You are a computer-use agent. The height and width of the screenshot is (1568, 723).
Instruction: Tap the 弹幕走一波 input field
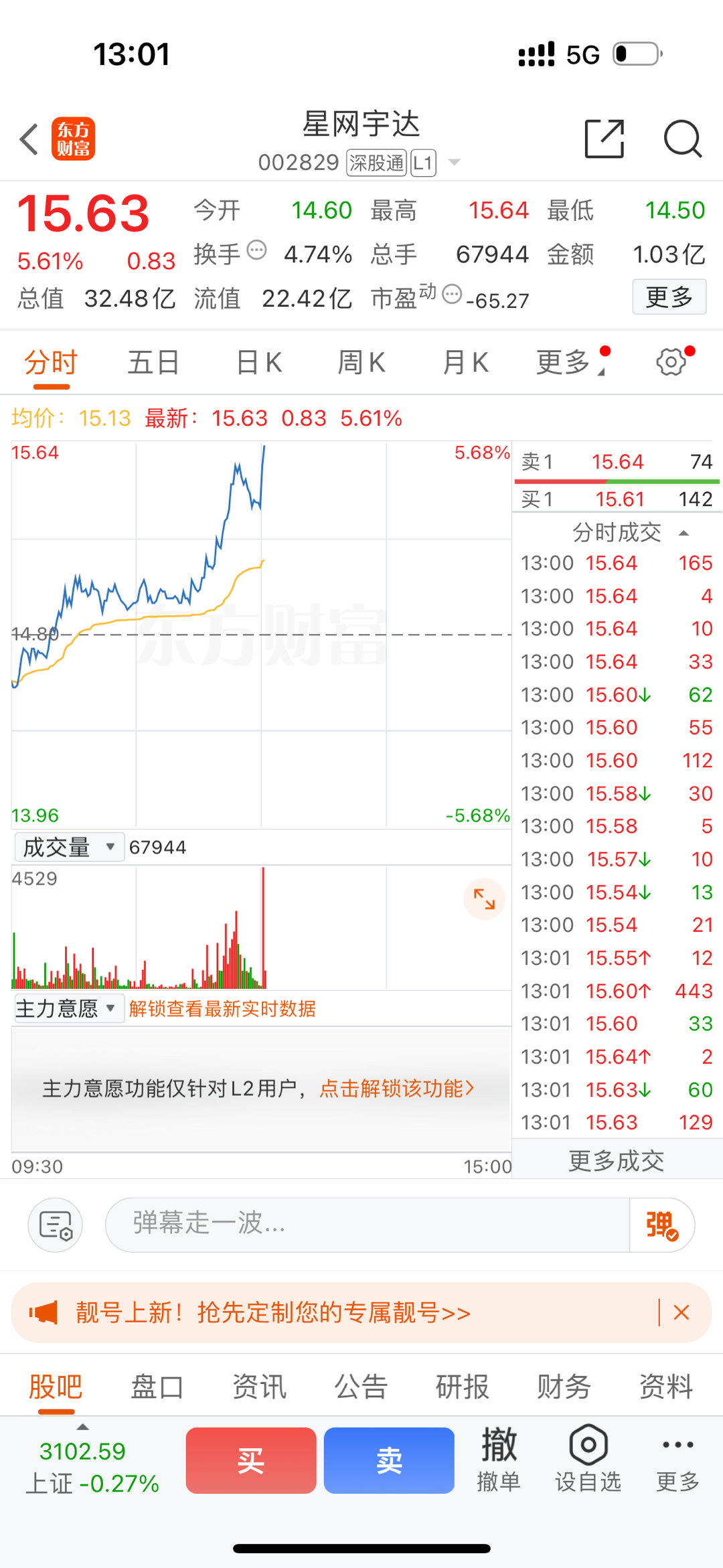point(368,1225)
